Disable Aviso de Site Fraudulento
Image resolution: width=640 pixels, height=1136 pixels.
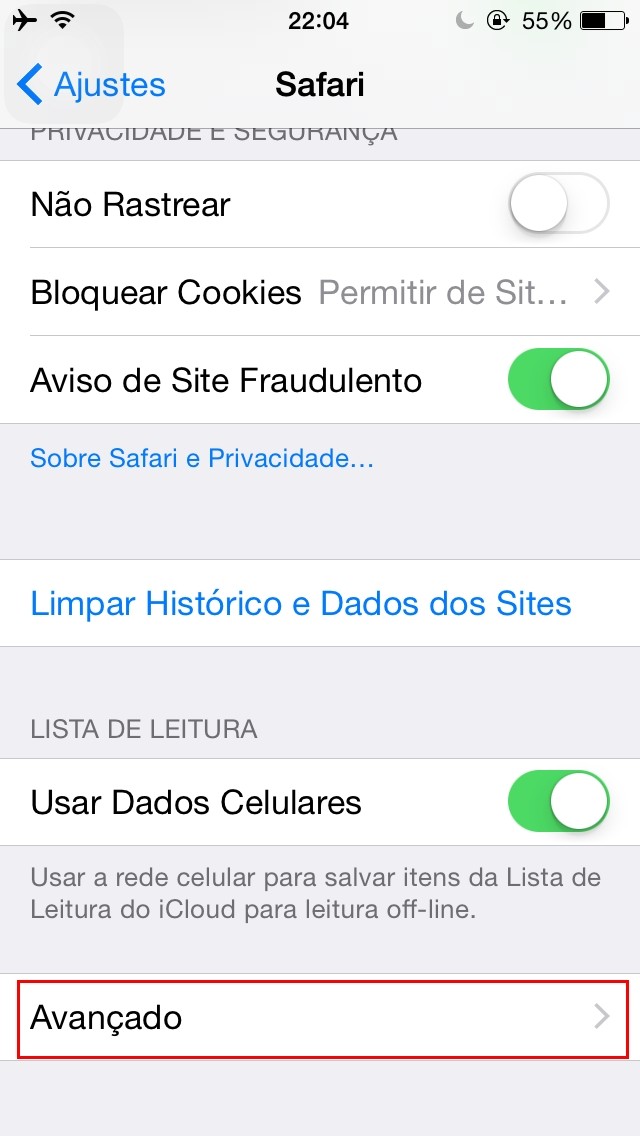click(x=559, y=379)
